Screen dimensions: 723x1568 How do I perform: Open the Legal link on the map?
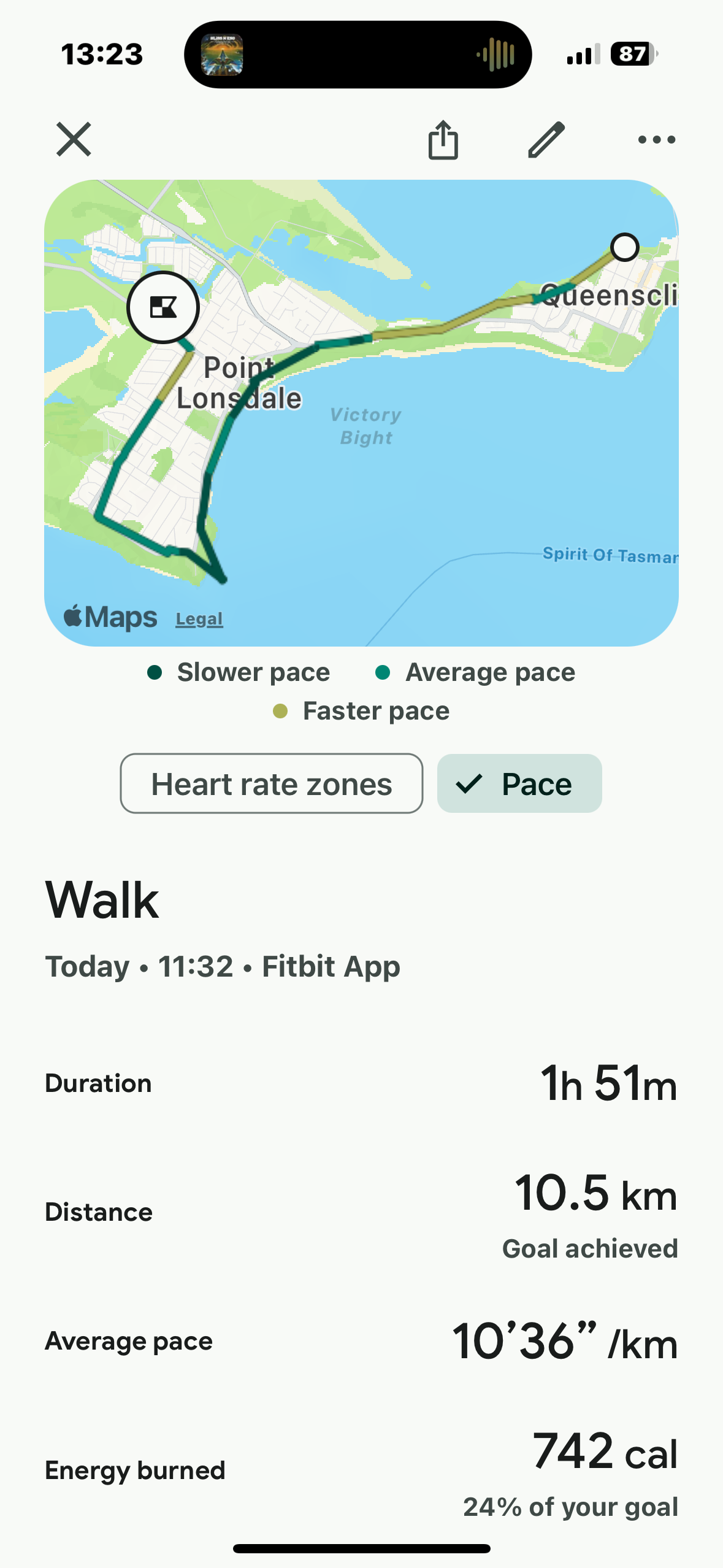(199, 619)
